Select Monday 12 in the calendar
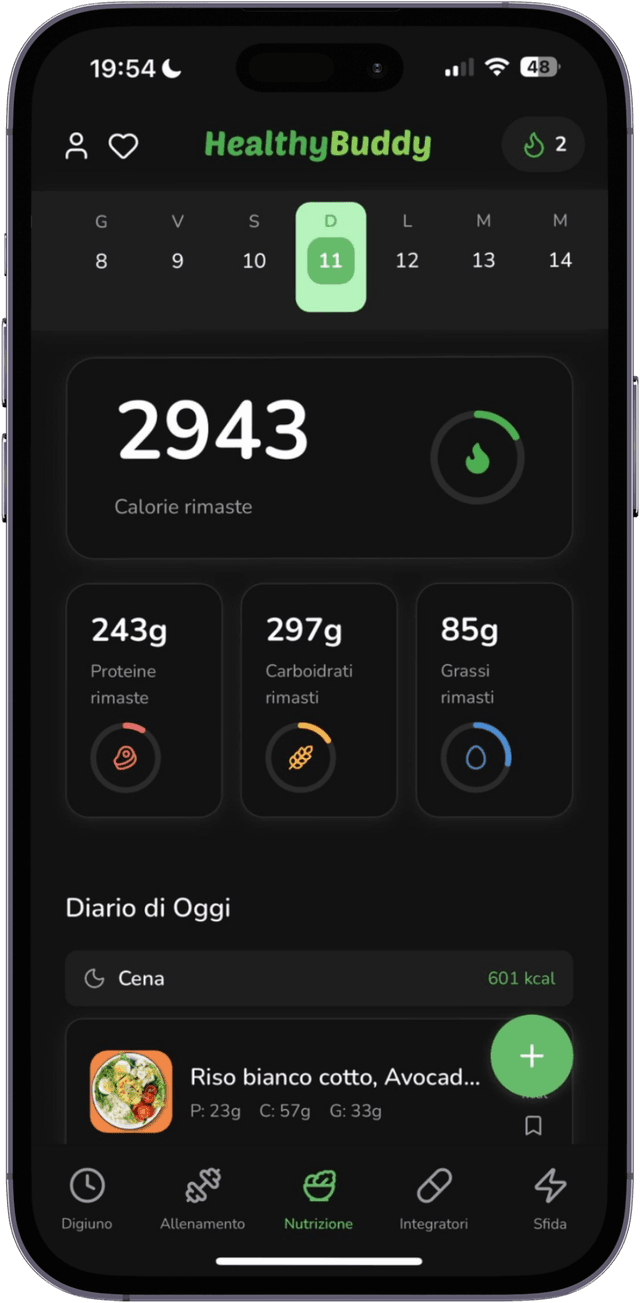 [x=407, y=243]
